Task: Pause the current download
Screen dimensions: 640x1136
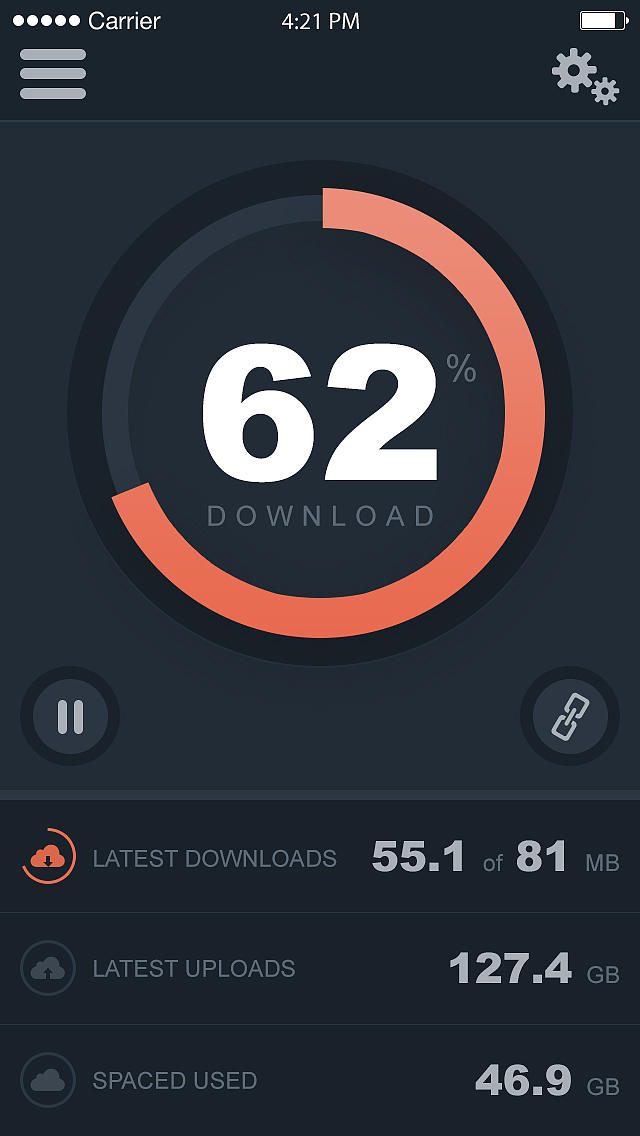Action: pyautogui.click(x=70, y=716)
